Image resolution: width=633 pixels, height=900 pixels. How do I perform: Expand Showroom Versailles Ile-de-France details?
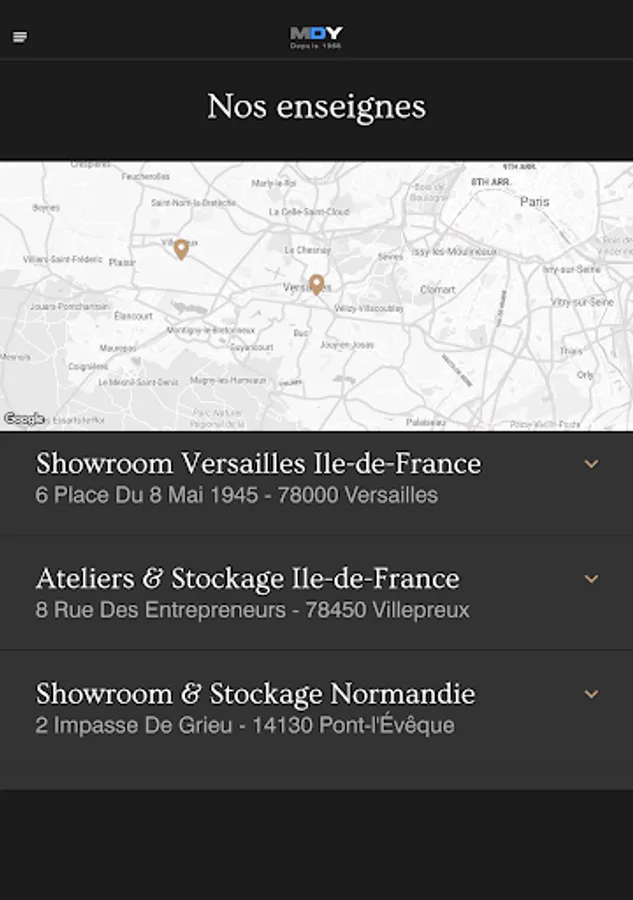pyautogui.click(x=591, y=464)
